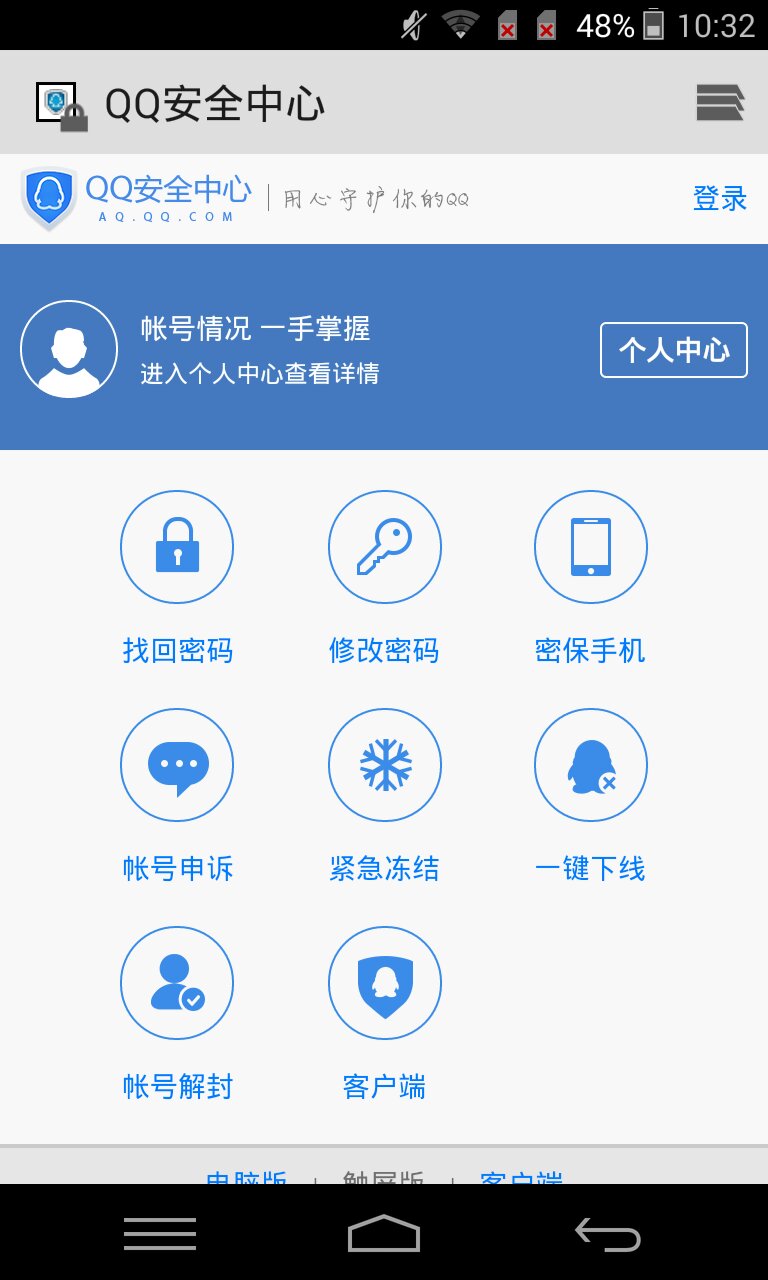Select the 紧急冻结 snowflake icon
The height and width of the screenshot is (1280, 768).
(384, 765)
